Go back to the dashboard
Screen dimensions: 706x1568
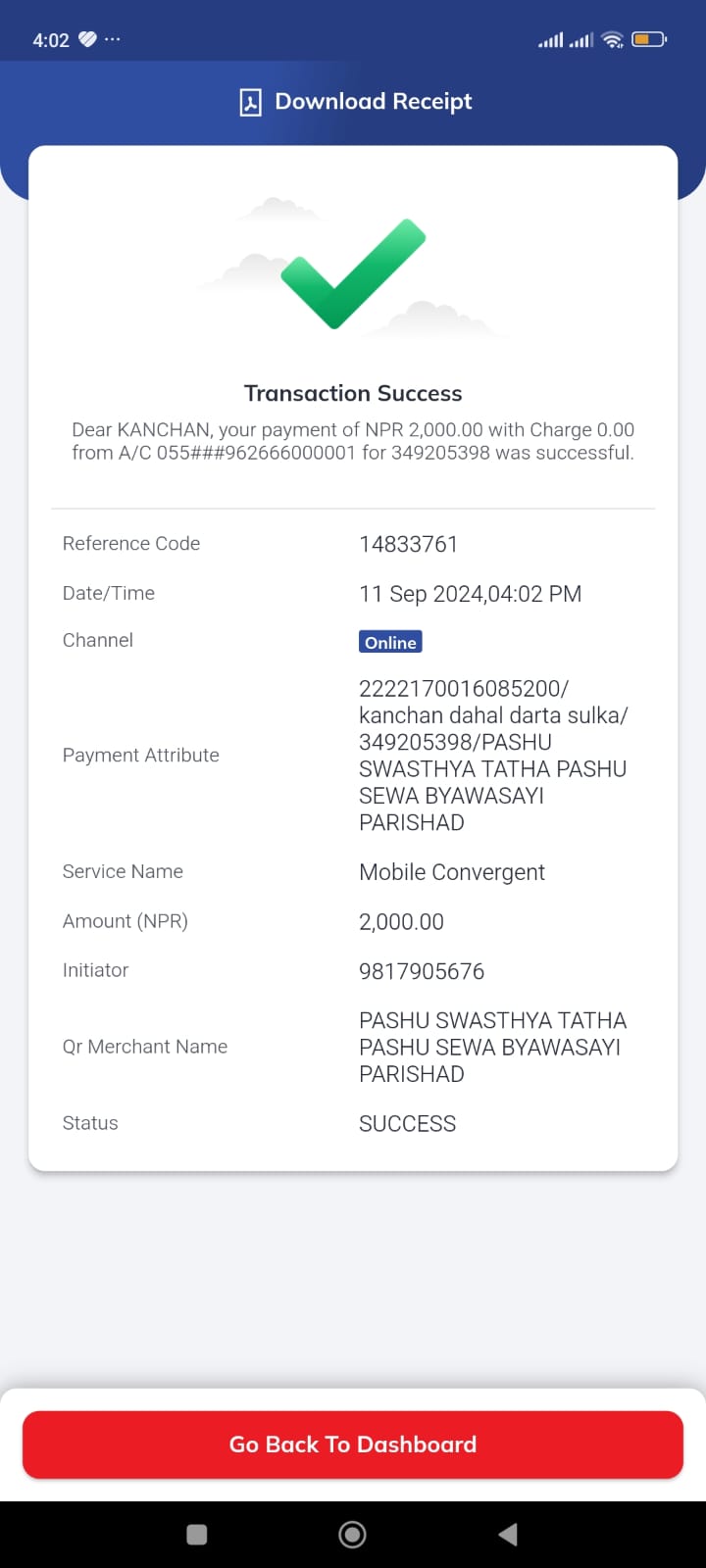coord(353,1445)
